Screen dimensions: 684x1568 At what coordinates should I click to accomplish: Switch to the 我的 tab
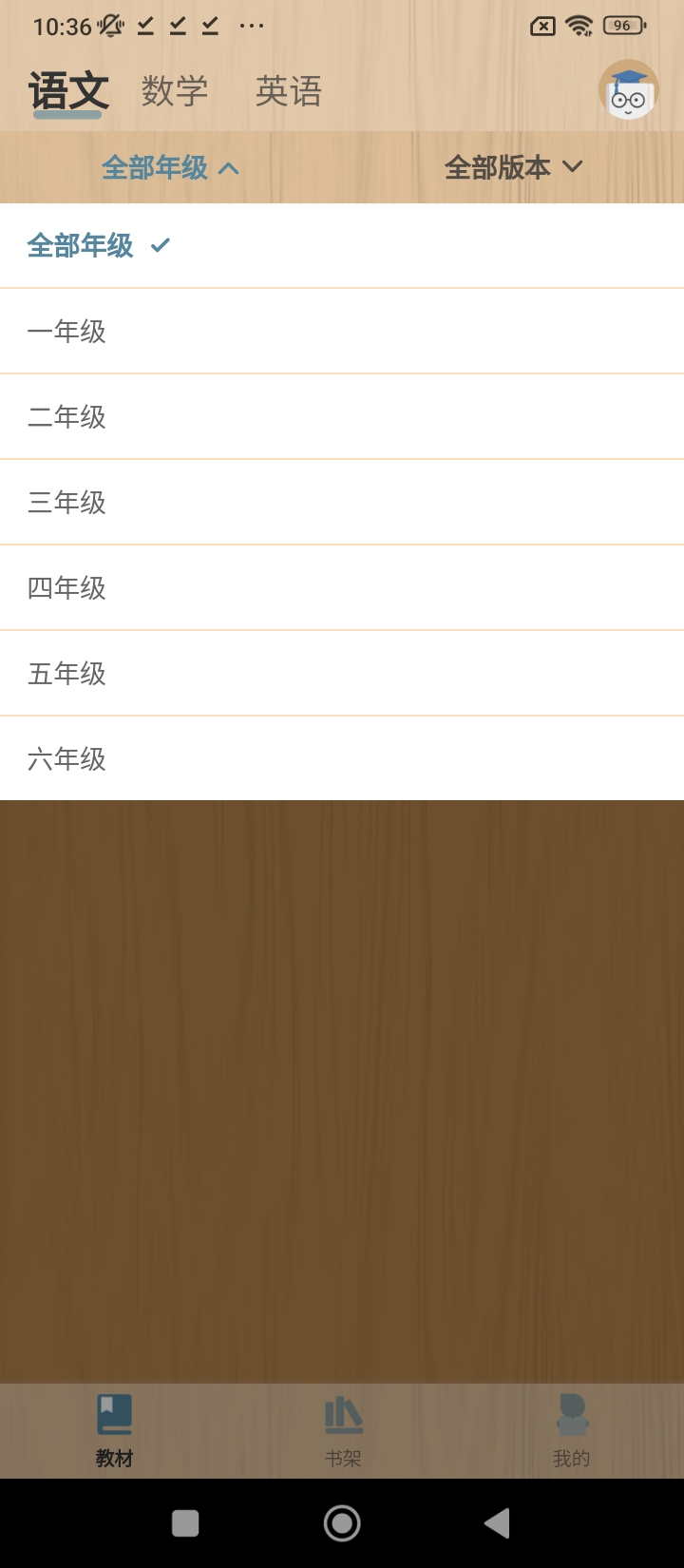click(571, 1430)
